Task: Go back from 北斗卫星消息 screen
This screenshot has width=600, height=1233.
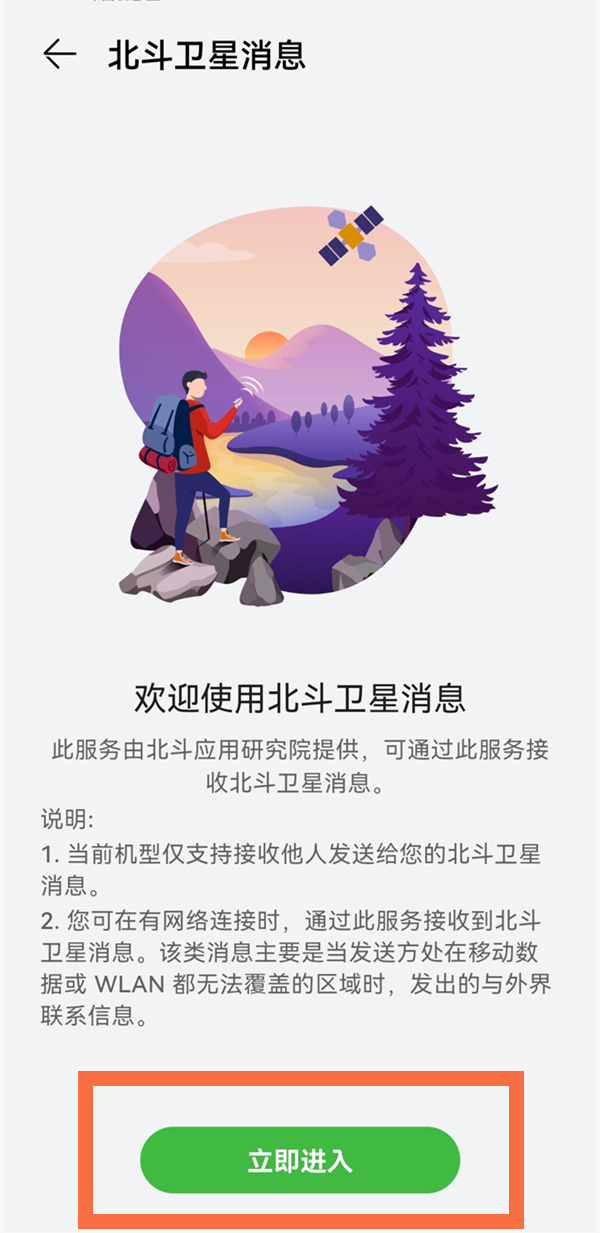Action: coord(60,54)
